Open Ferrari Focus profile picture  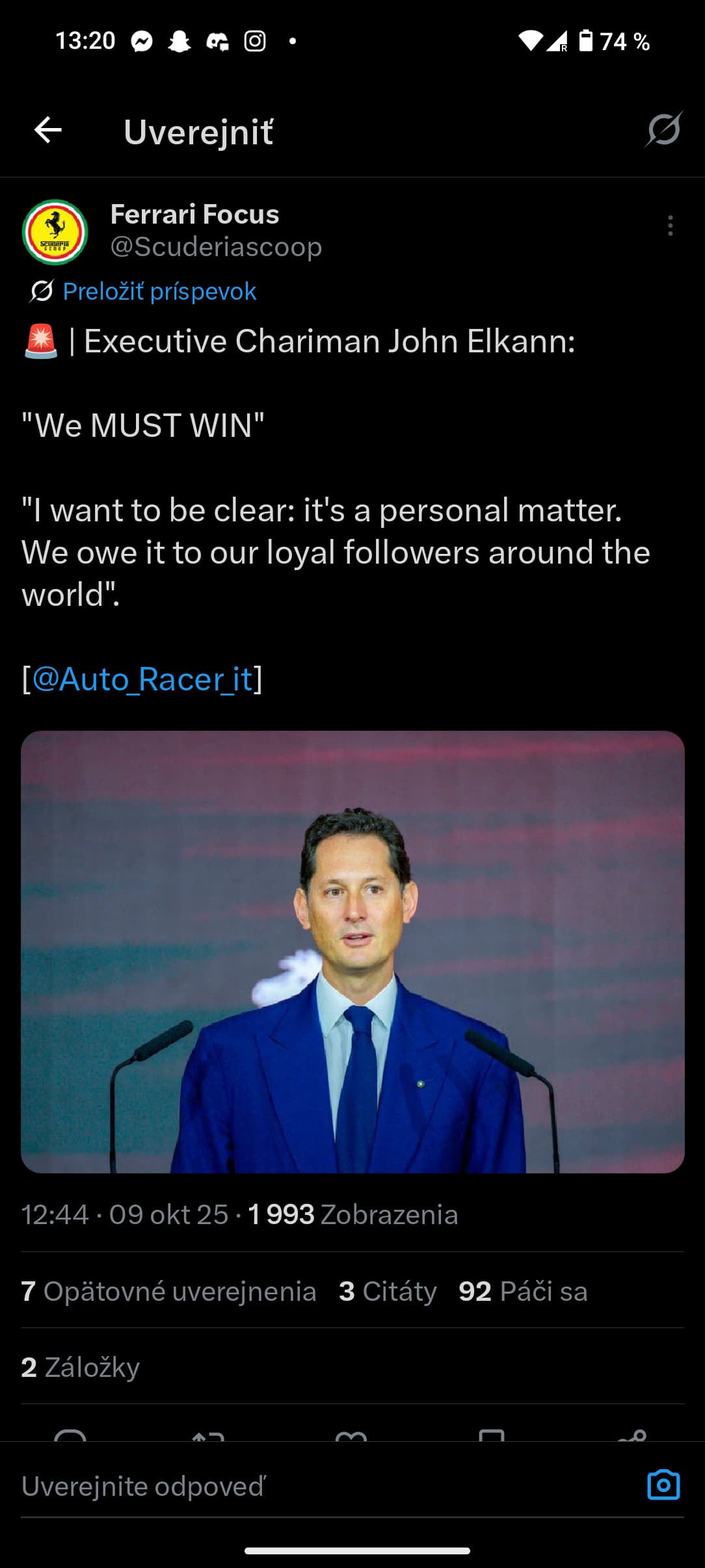coord(55,232)
